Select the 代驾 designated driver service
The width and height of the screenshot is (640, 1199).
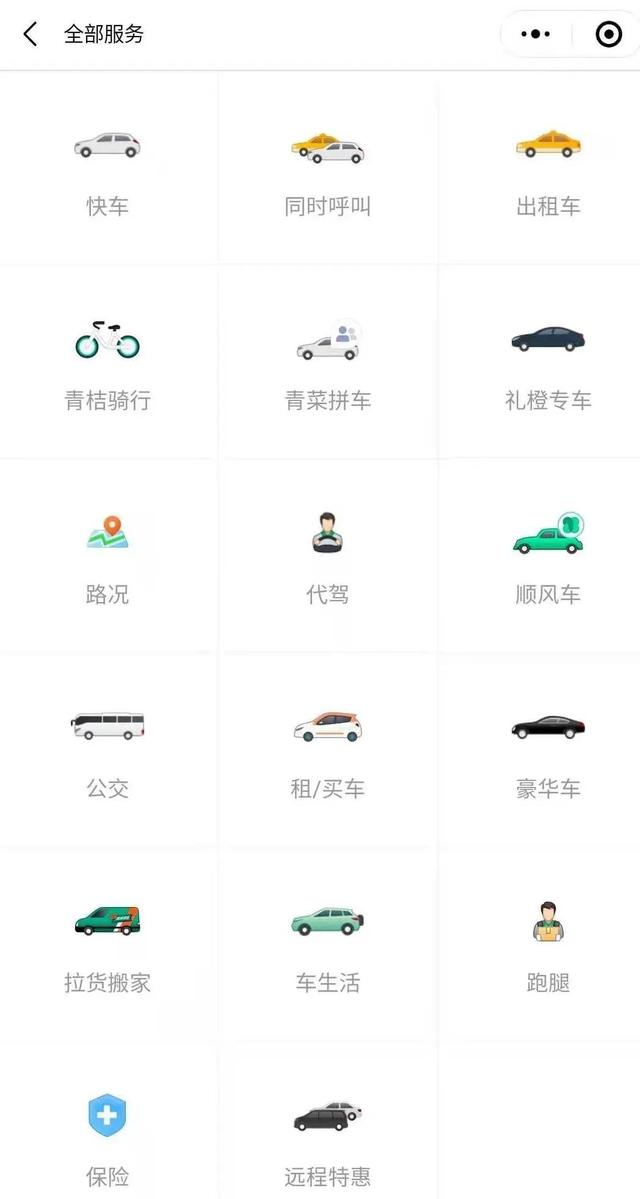click(328, 558)
